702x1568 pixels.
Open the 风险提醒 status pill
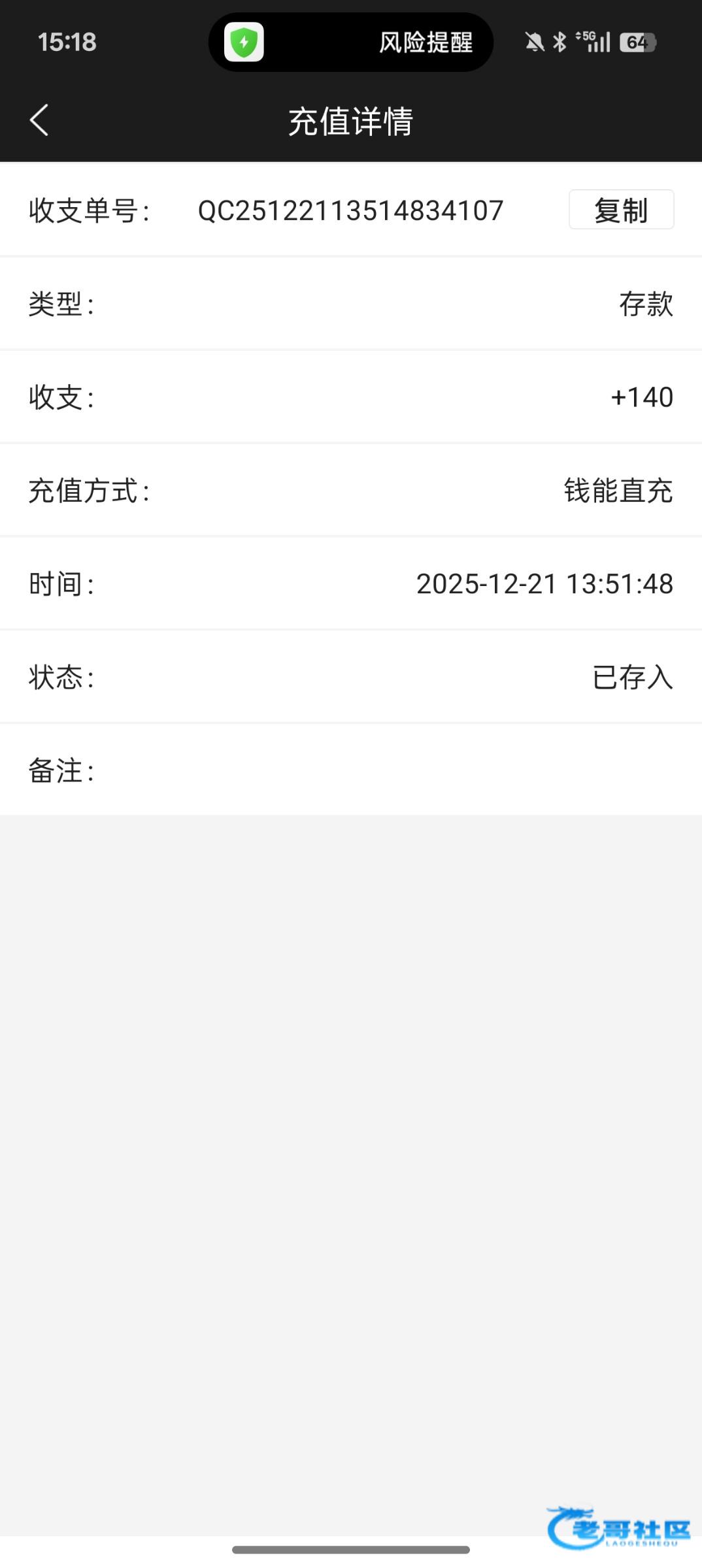tap(350, 42)
